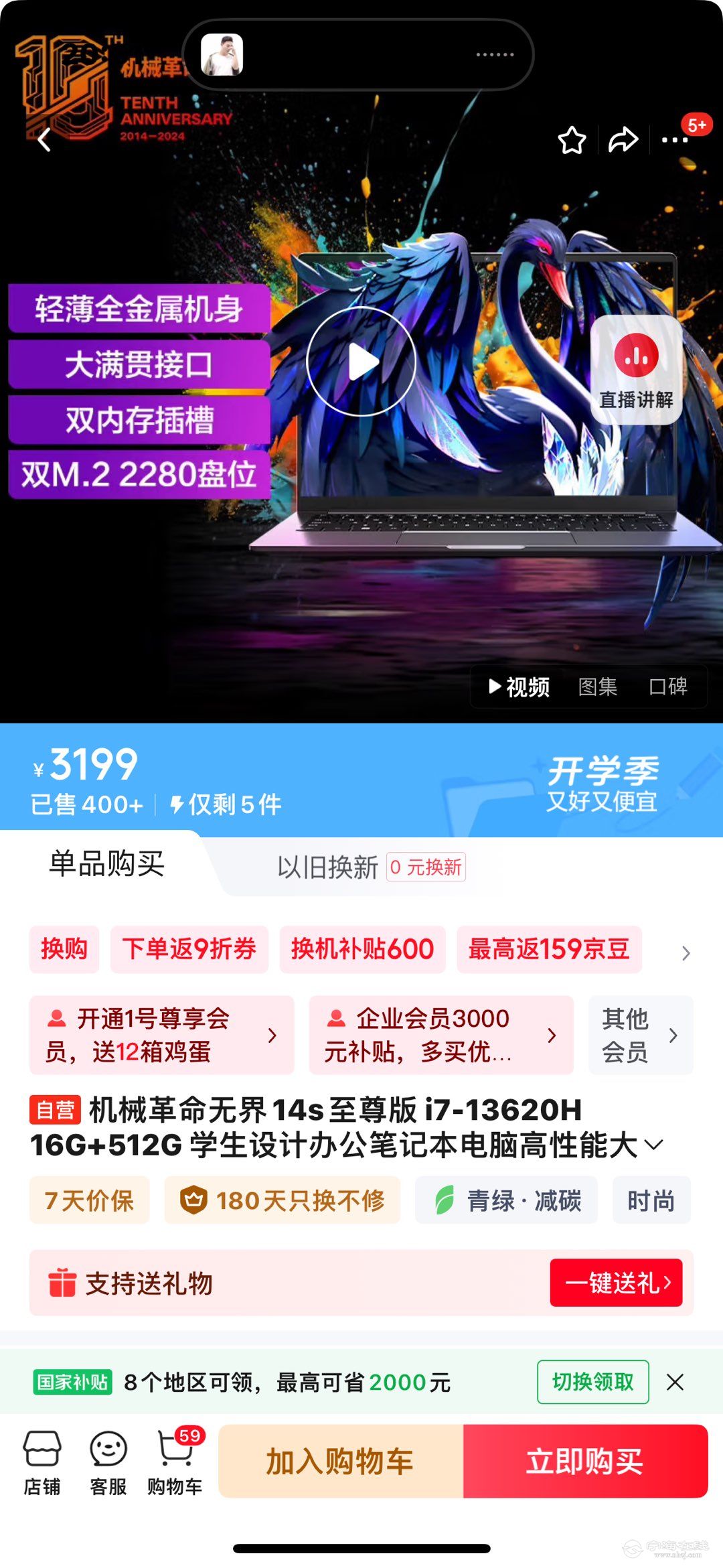Tap the 一键送礼 gift button

pyautogui.click(x=616, y=1283)
